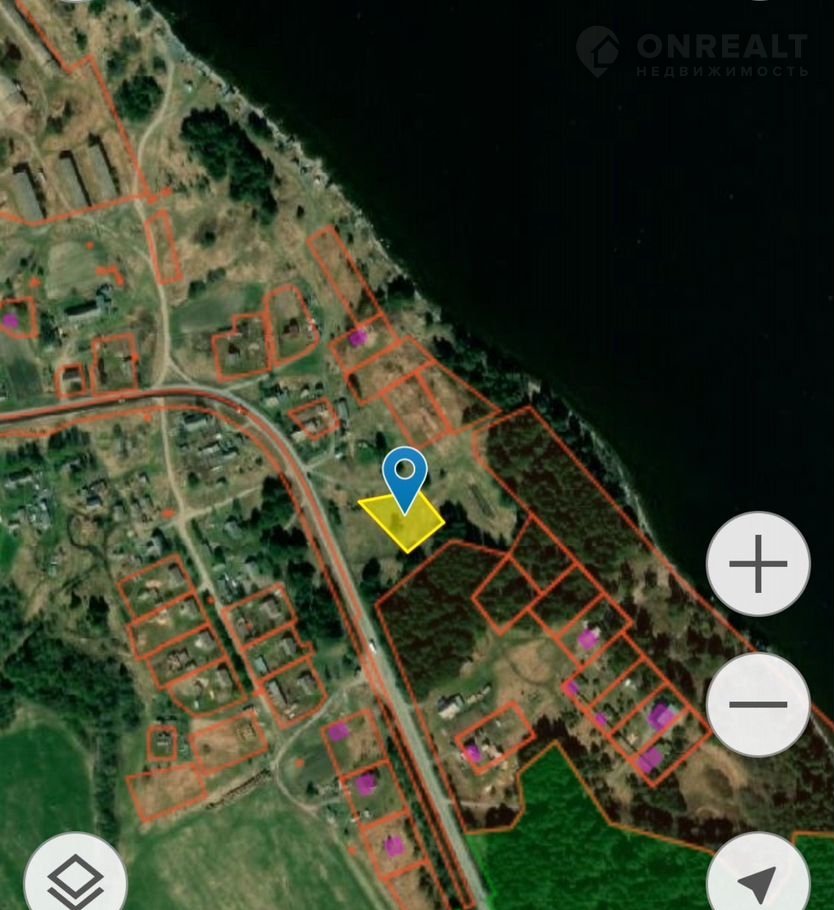Tap the blue pin on the yellow plot
This screenshot has height=910, width=834.
(405, 474)
